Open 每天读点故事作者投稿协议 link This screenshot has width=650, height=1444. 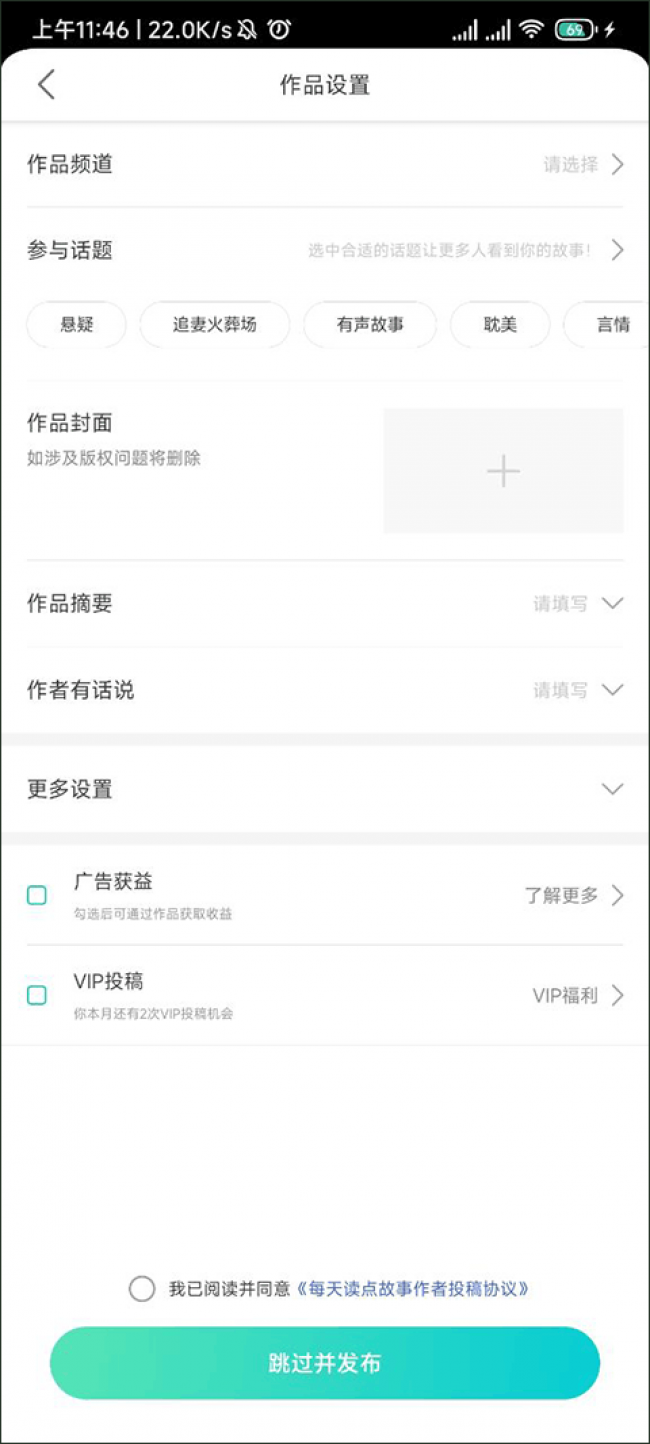pos(413,1289)
